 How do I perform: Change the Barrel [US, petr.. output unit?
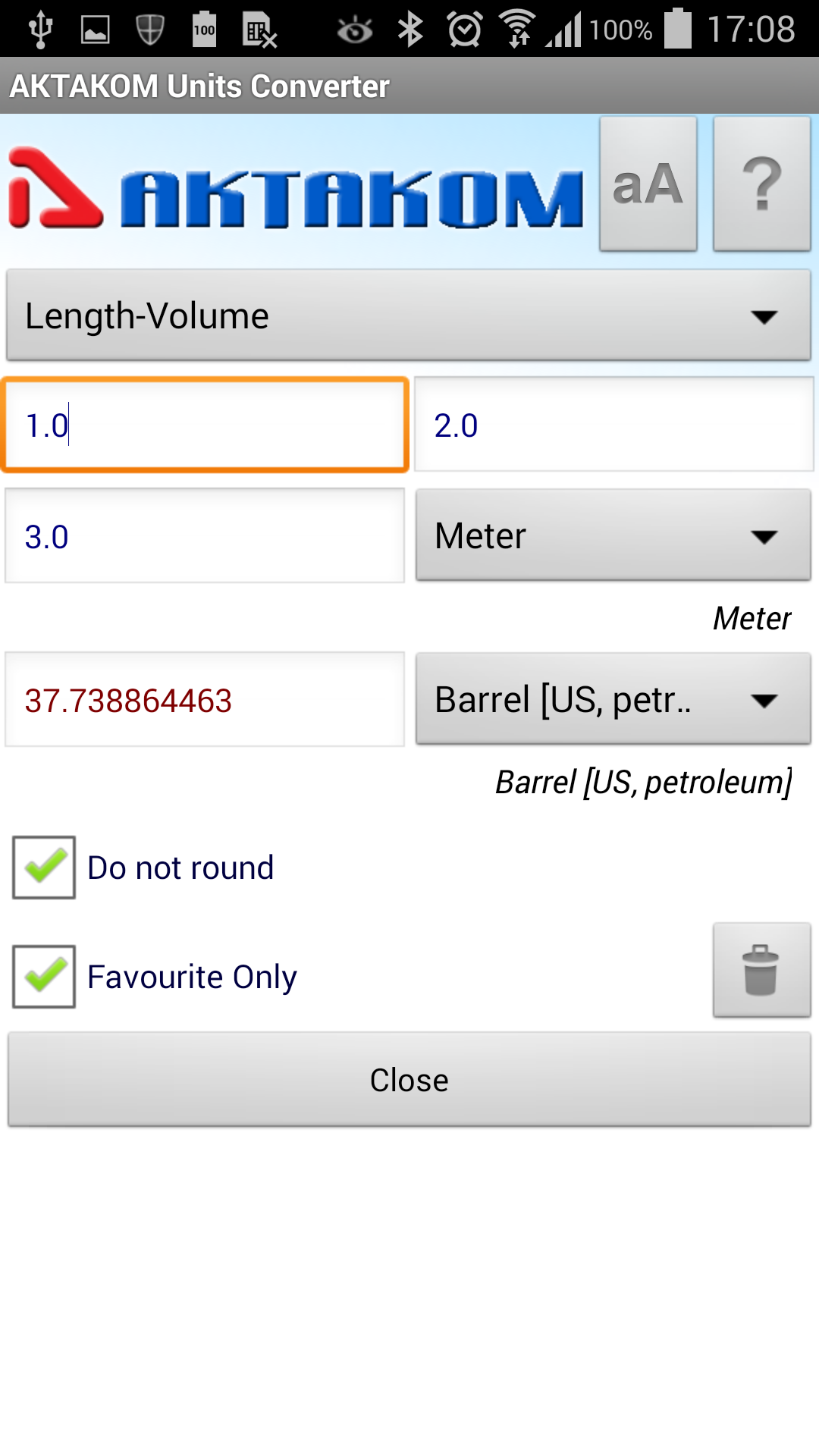(x=613, y=699)
